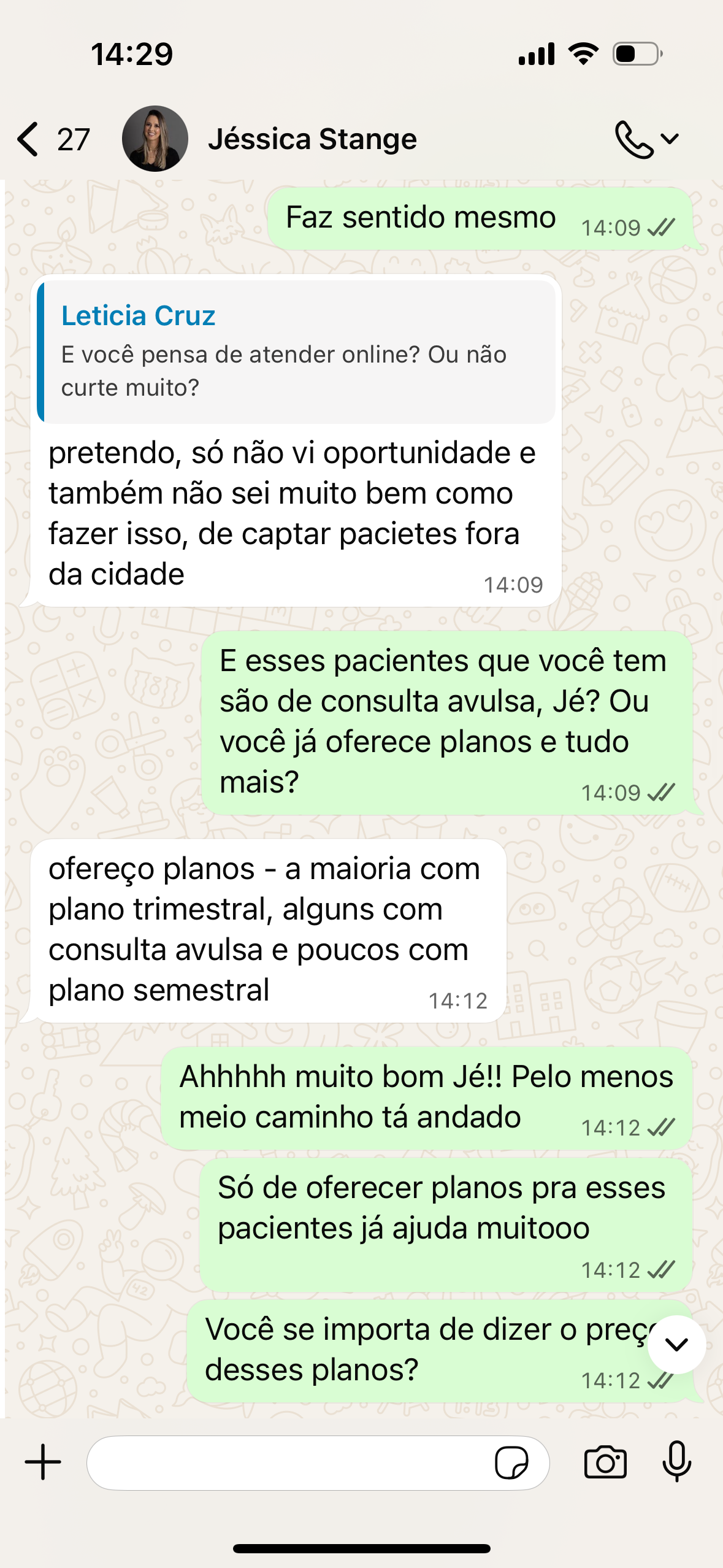The height and width of the screenshot is (1568, 723).
Task: Tap the battery indicator in the status bar
Action: pyautogui.click(x=634, y=54)
